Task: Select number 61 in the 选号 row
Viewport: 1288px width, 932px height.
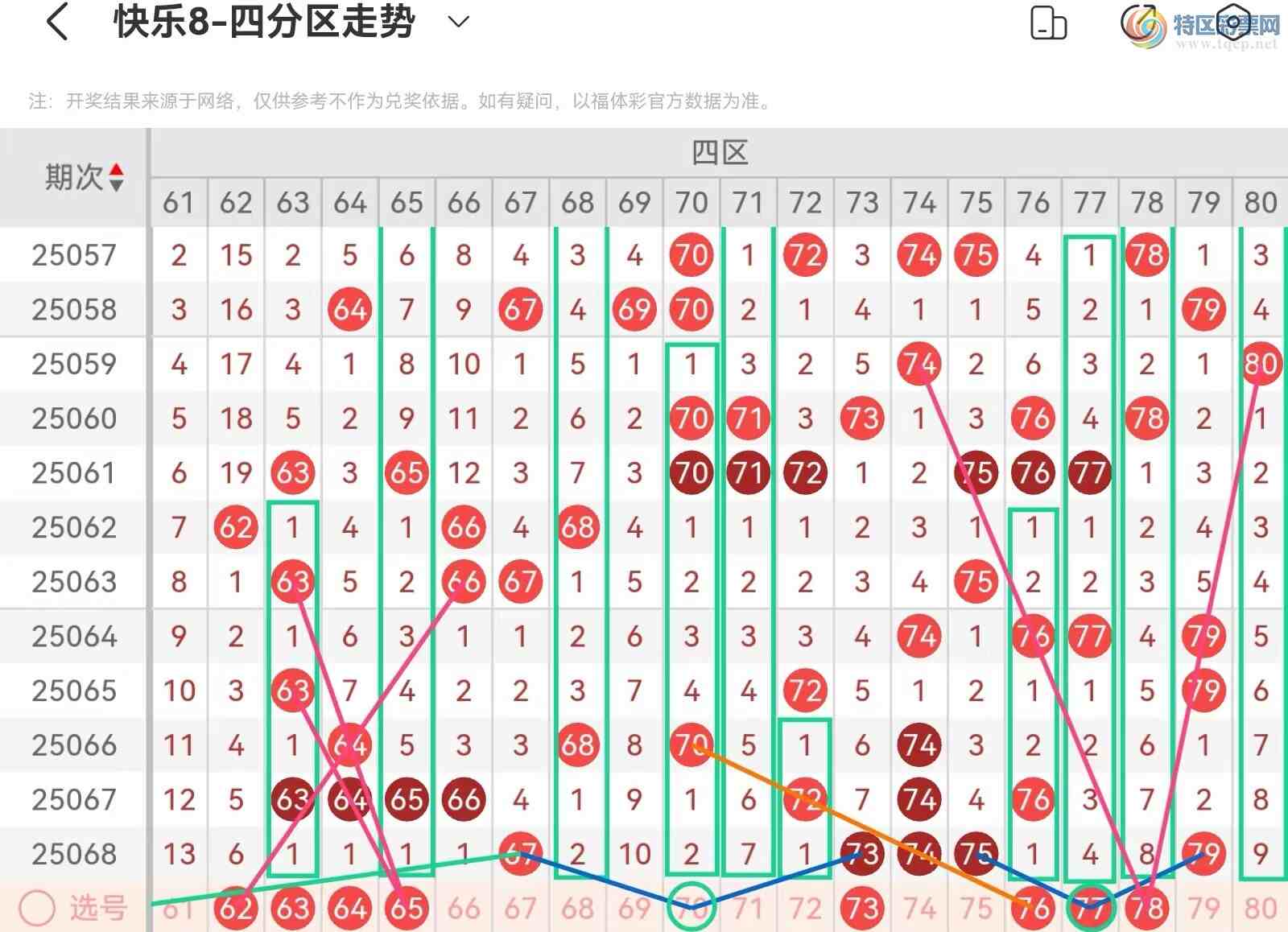Action: 178,909
